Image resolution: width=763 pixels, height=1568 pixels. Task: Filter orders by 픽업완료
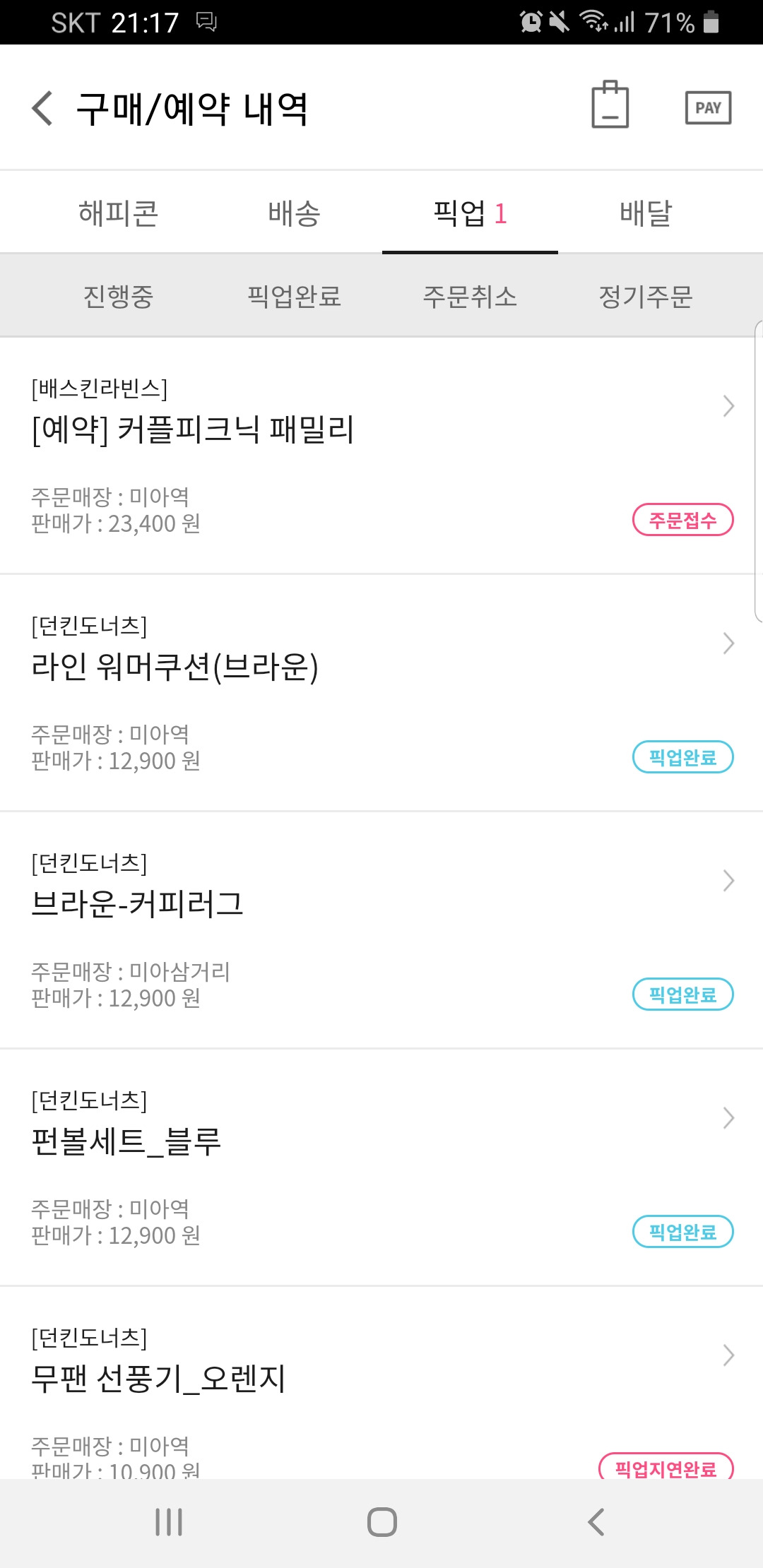point(294,296)
